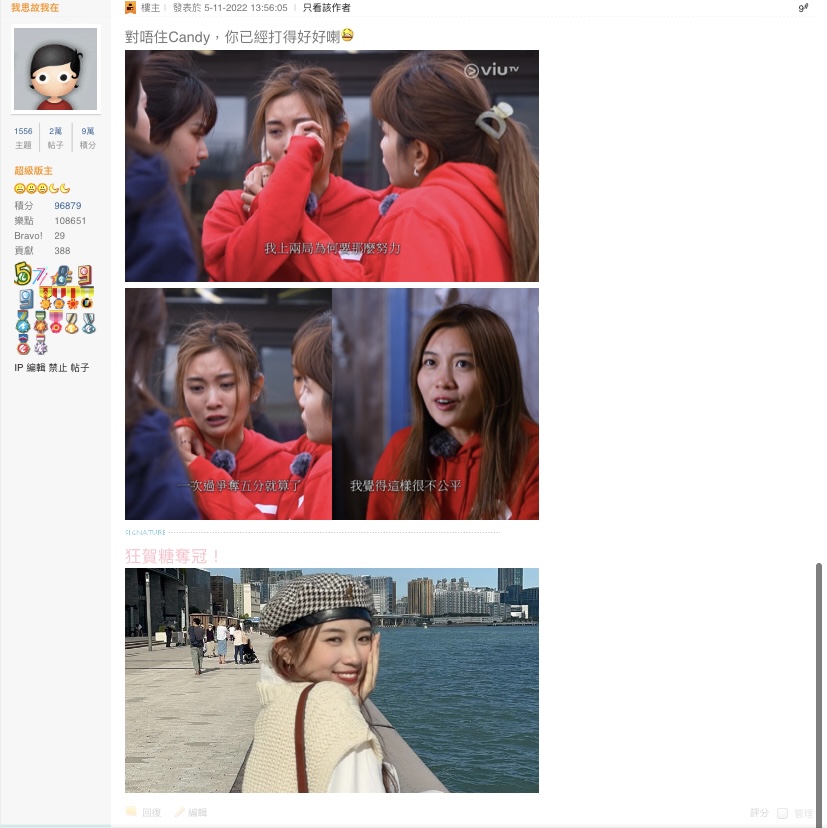Screen dimensions: 827x828
Task: Open username 我思故我在 profile link
Action: click(35, 8)
